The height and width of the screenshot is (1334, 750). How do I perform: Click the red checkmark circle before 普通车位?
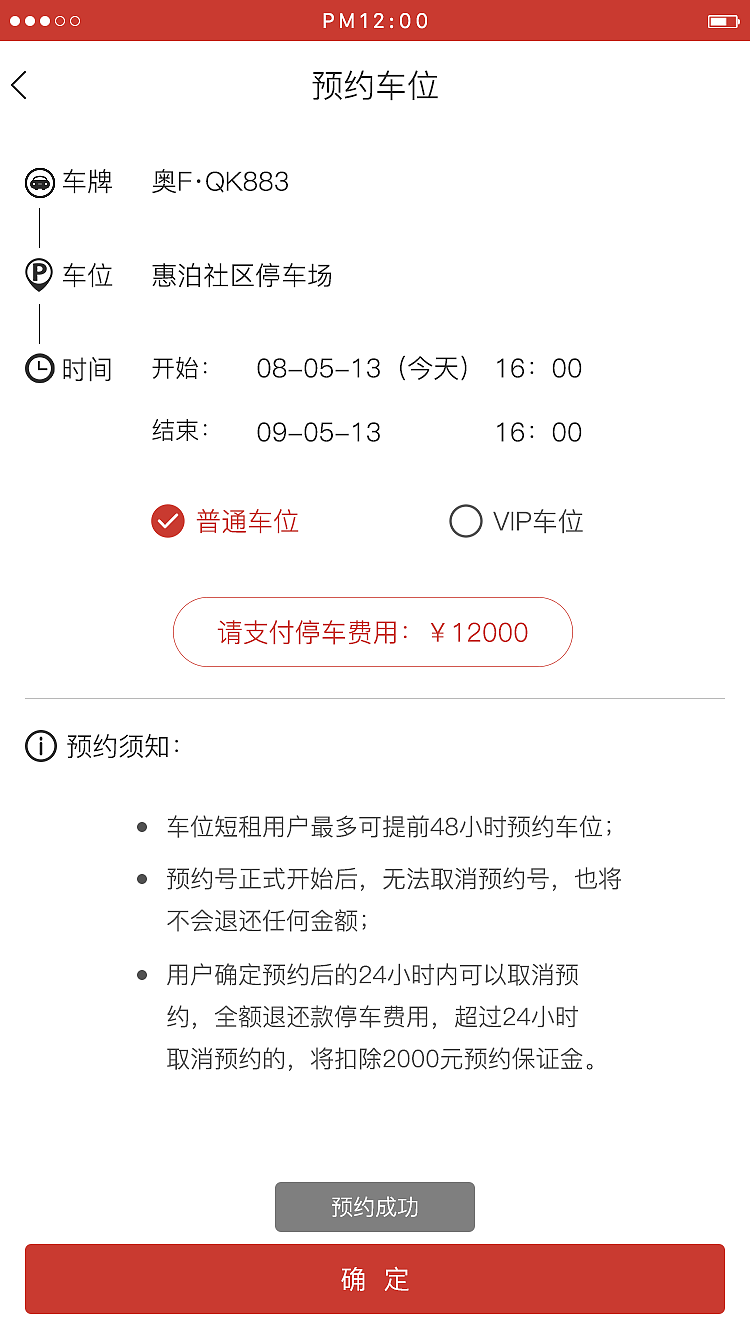[168, 521]
